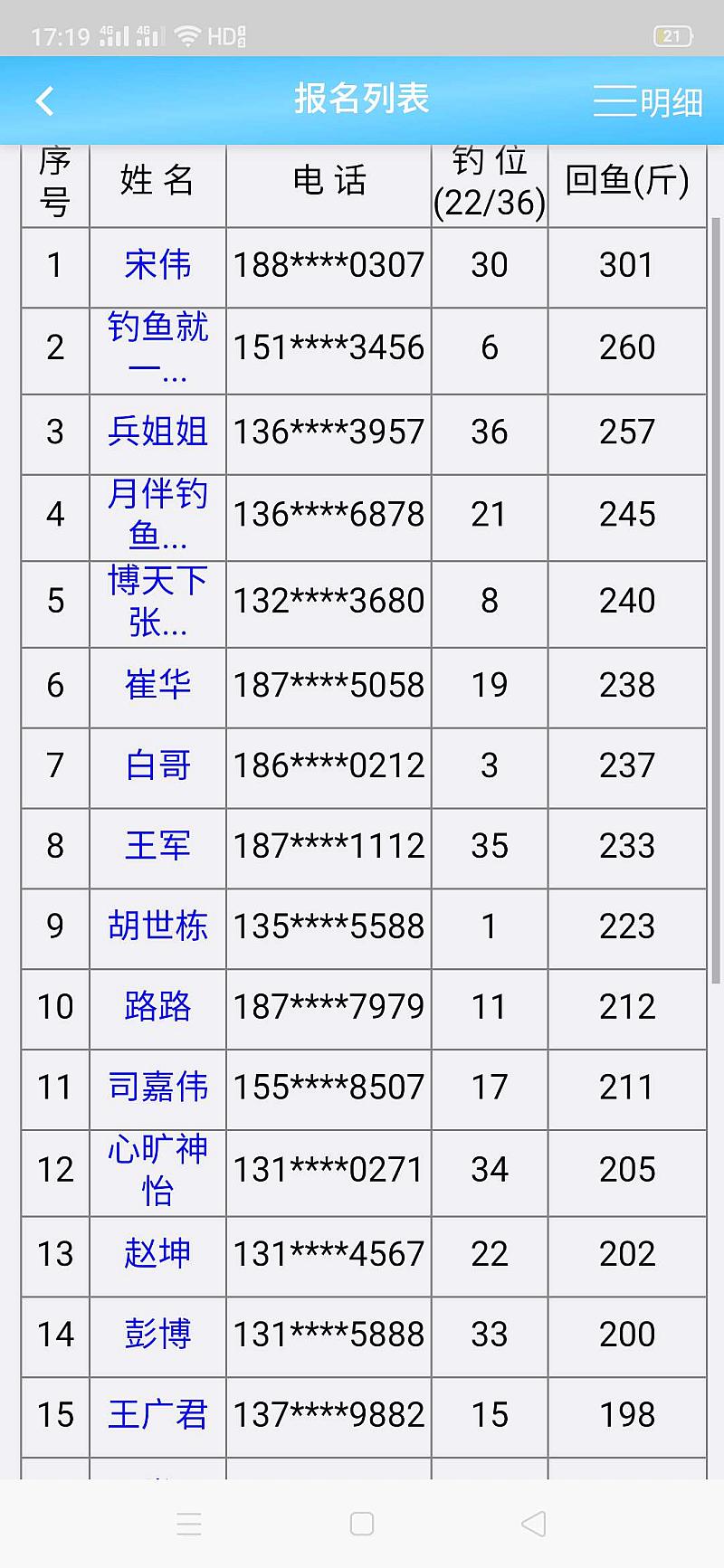View participant 王广君

(157, 1415)
